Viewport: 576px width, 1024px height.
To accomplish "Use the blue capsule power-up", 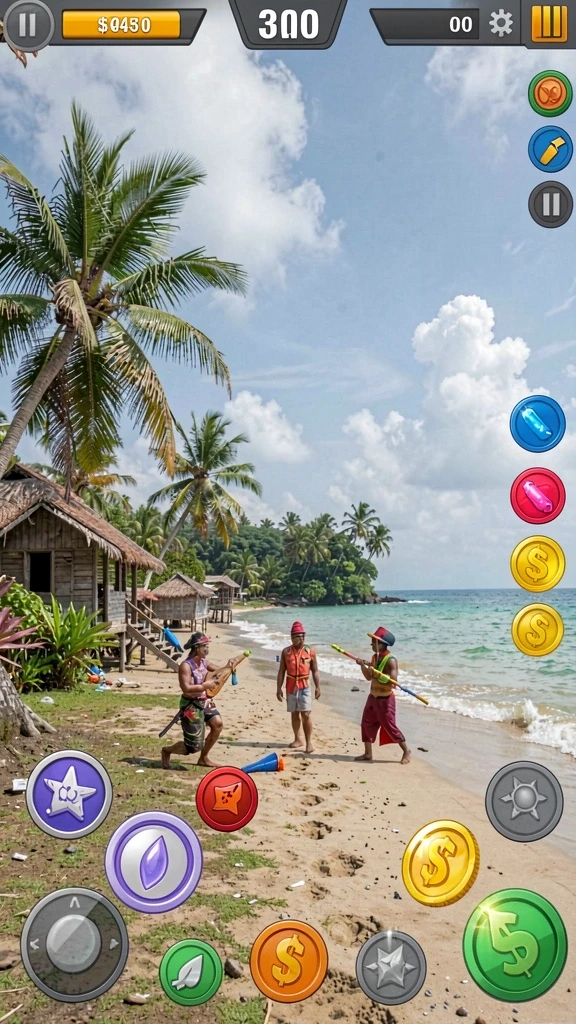I will pyautogui.click(x=537, y=423).
